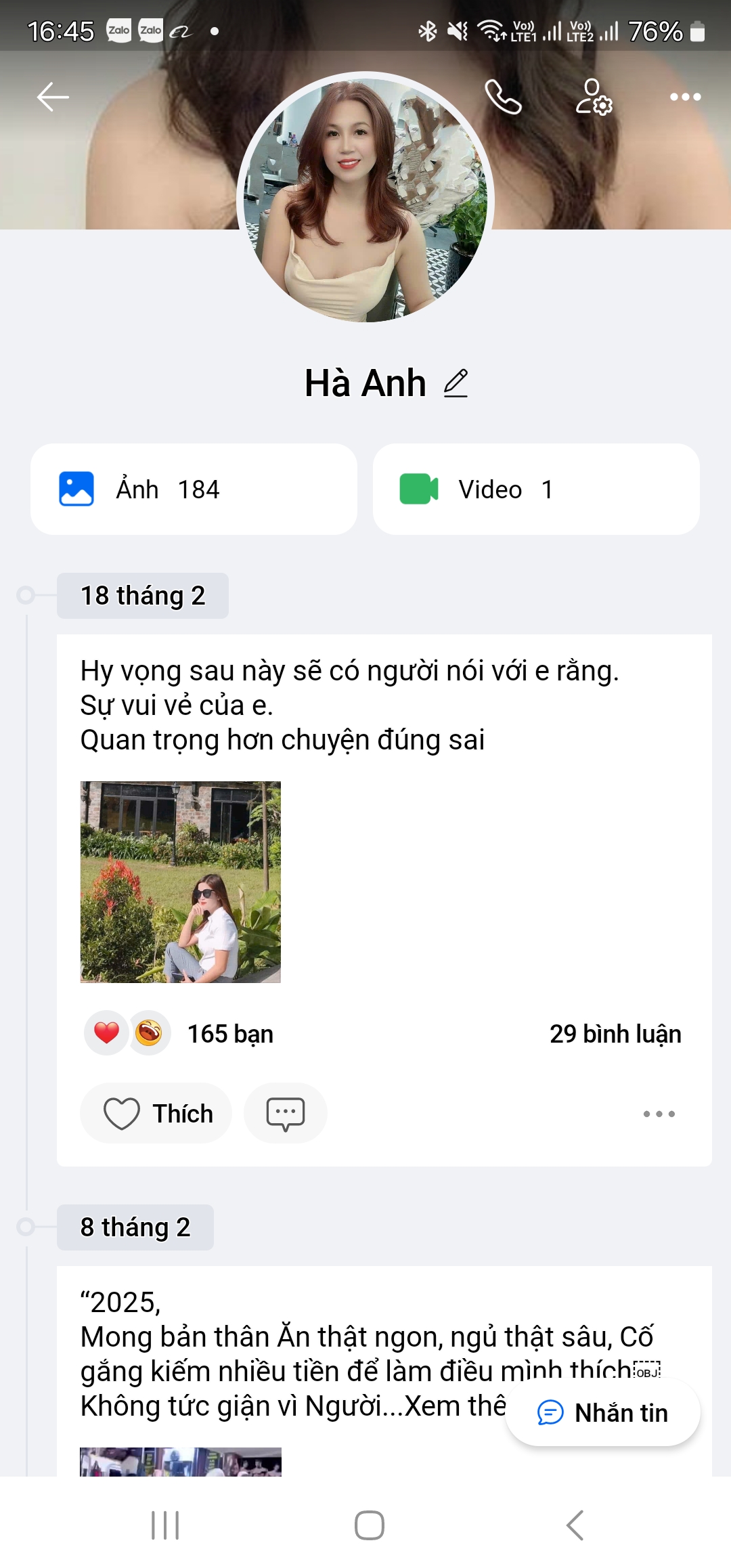Message Hà Anh with Nhắn tin
This screenshot has width=731, height=1568.
(x=602, y=1412)
